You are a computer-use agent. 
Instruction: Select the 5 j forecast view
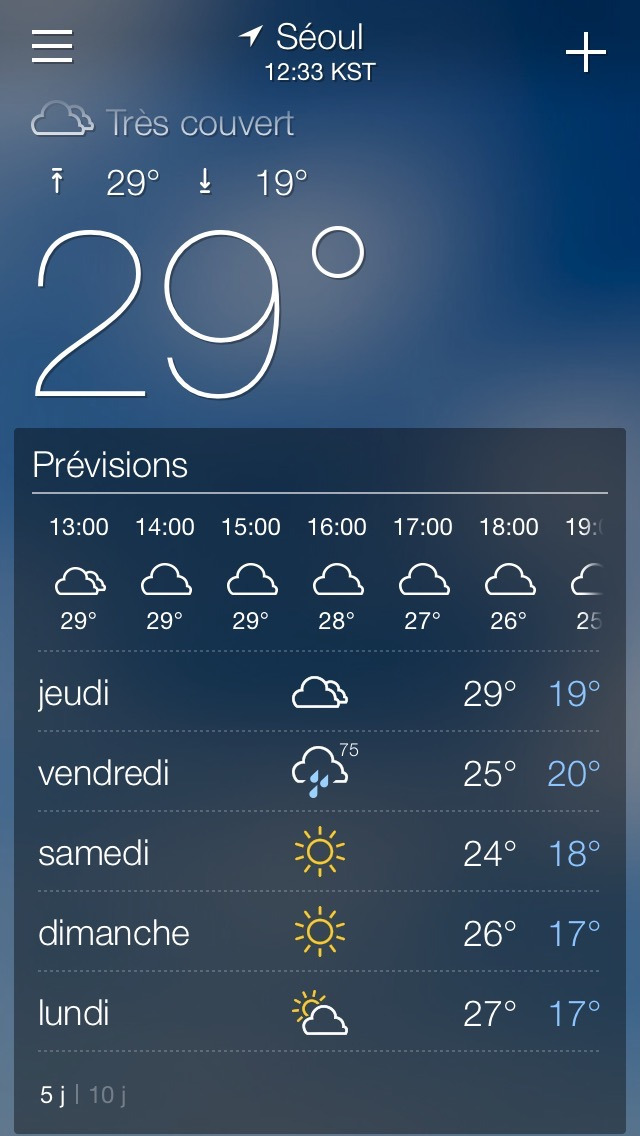tap(53, 1095)
